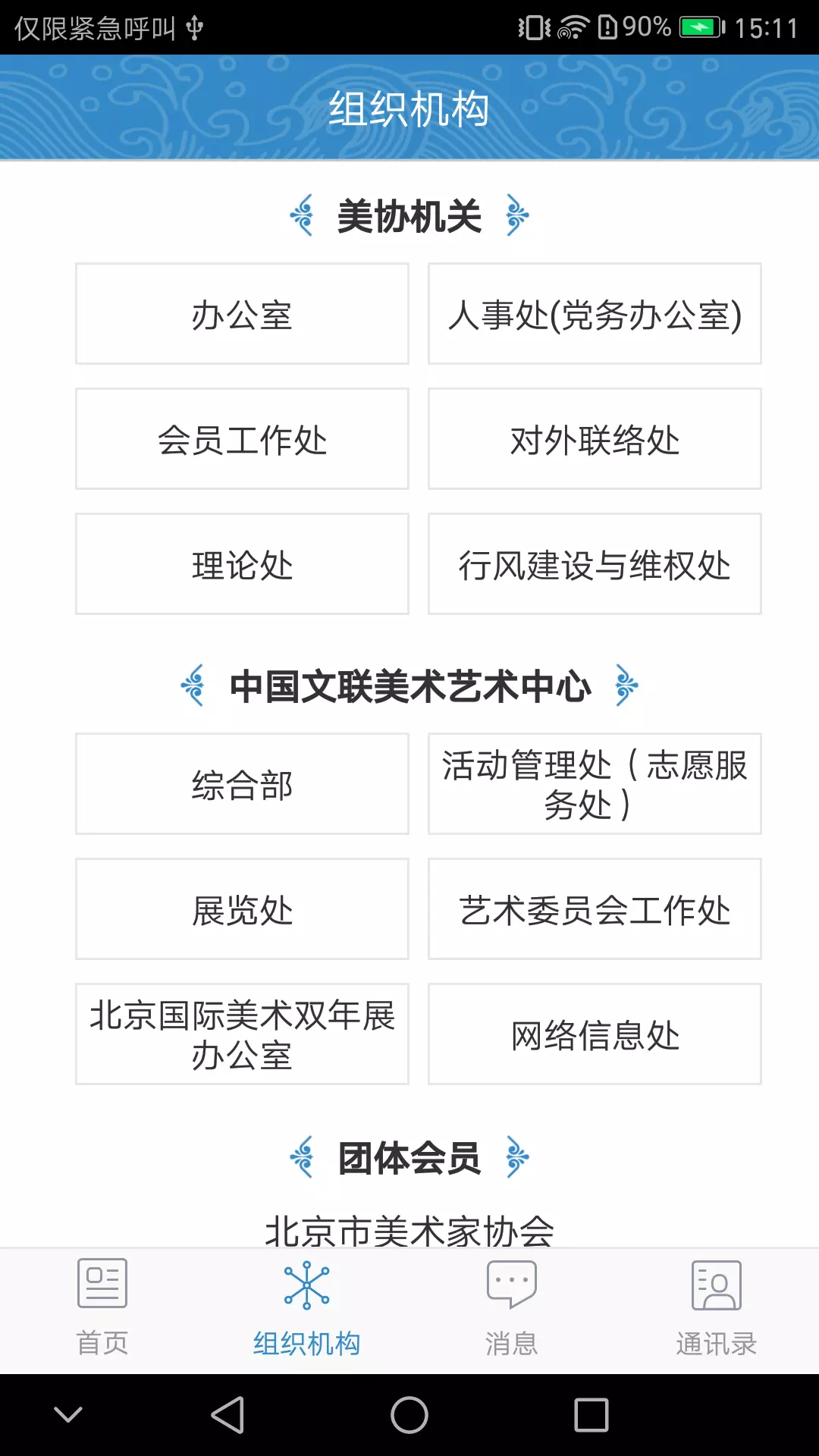Tap the system back button
819x1456 pixels.
pyautogui.click(x=227, y=1415)
